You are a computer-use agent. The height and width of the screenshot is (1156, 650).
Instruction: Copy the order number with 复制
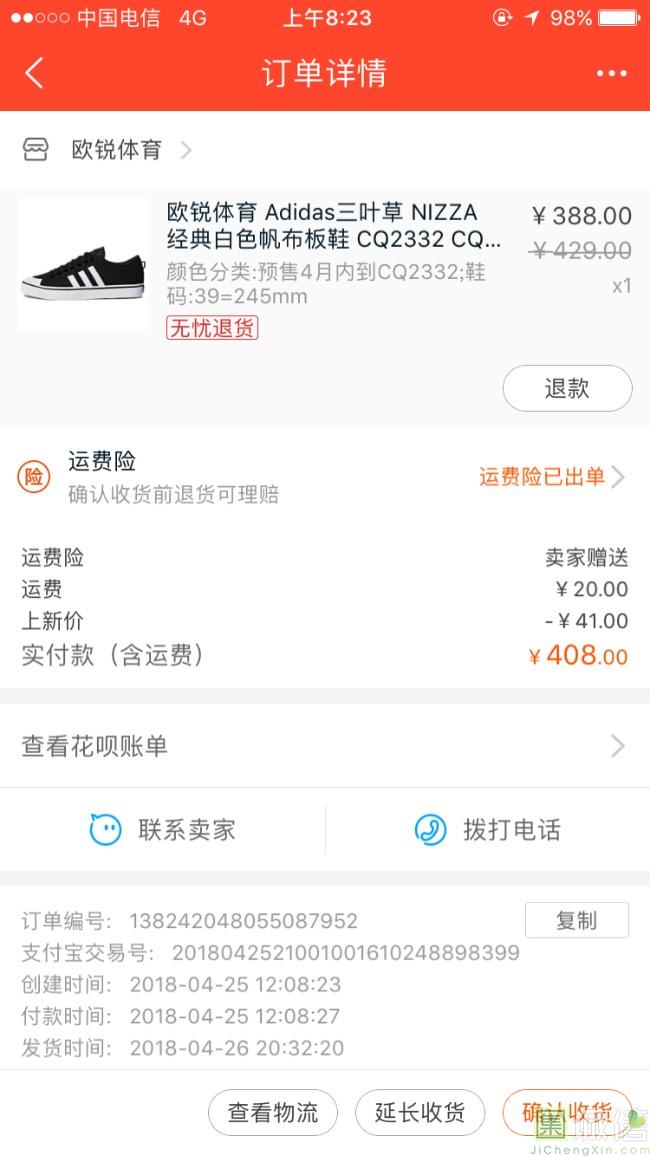coord(576,920)
